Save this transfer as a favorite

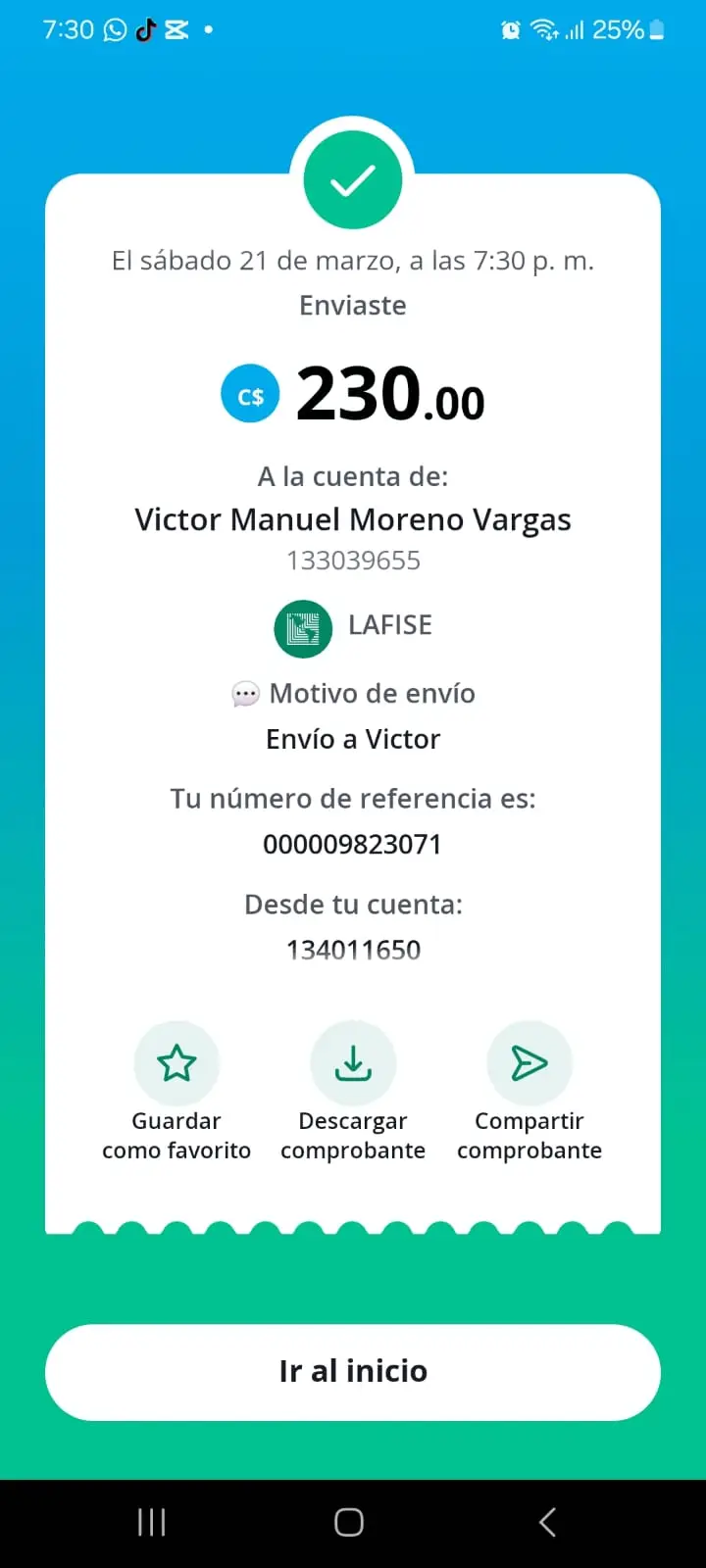click(176, 1064)
